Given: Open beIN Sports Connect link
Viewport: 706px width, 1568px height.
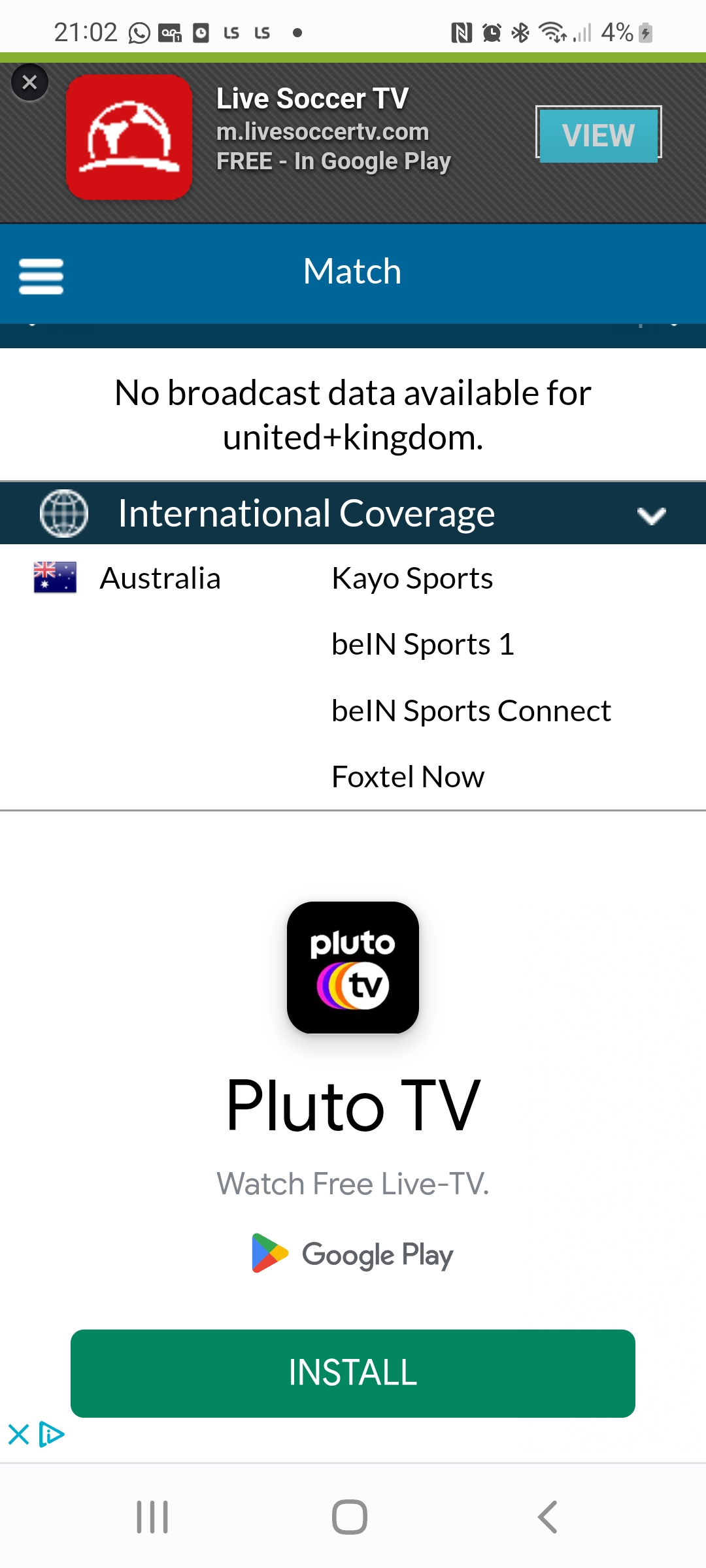Looking at the screenshot, I should [471, 711].
